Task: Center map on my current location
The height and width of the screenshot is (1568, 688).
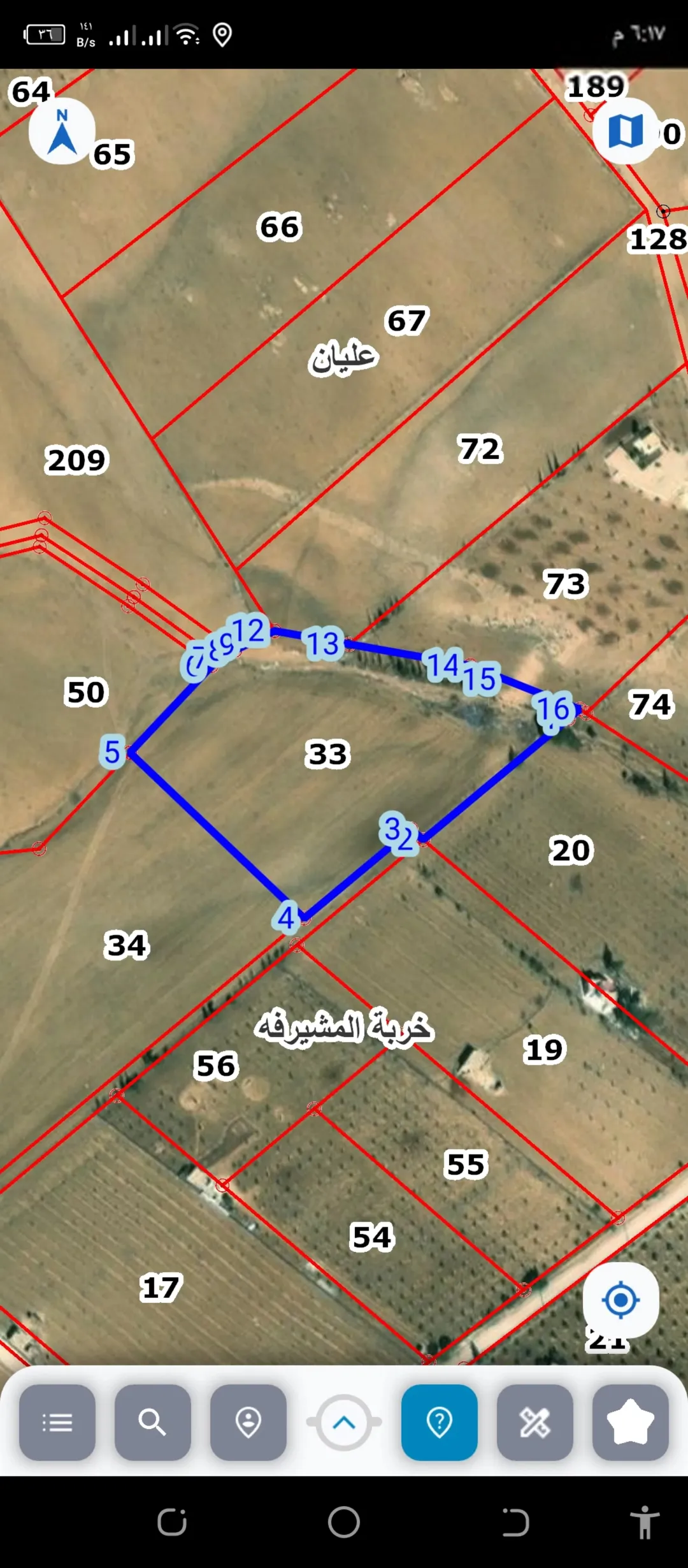Action: [620, 1300]
